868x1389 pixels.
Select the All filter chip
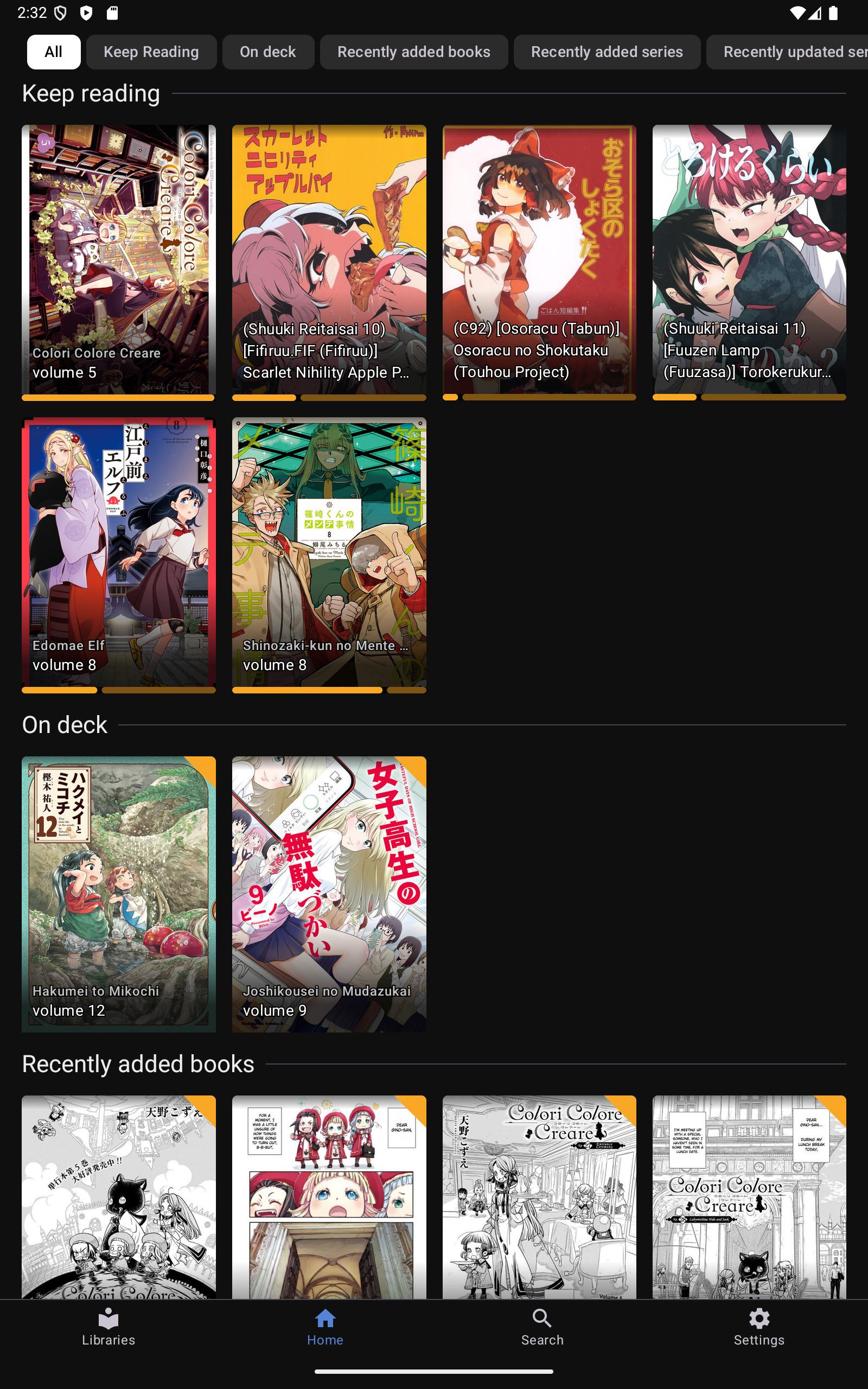53,52
